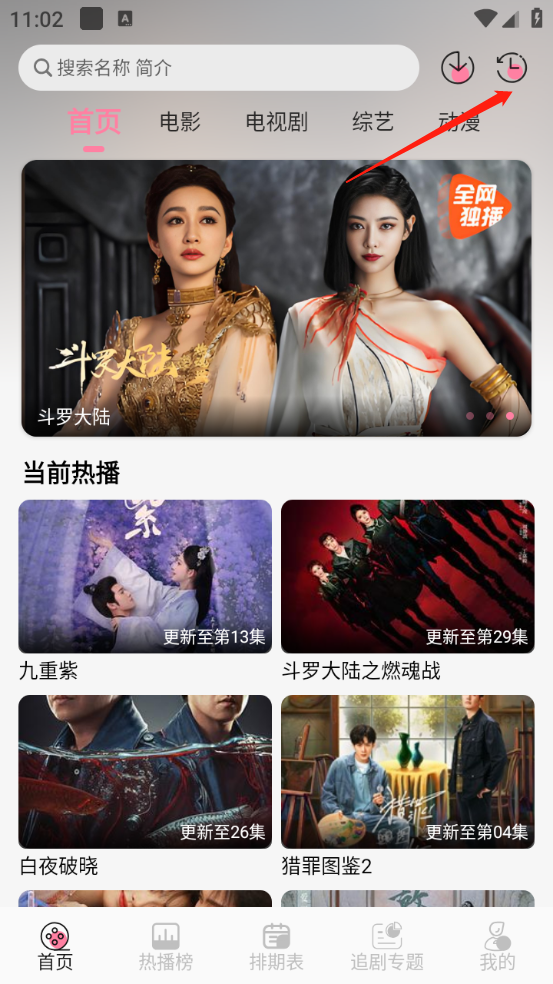Viewport: 553px width, 984px height.
Task: Open the 白夜破晓 show card
Action: pos(145,786)
